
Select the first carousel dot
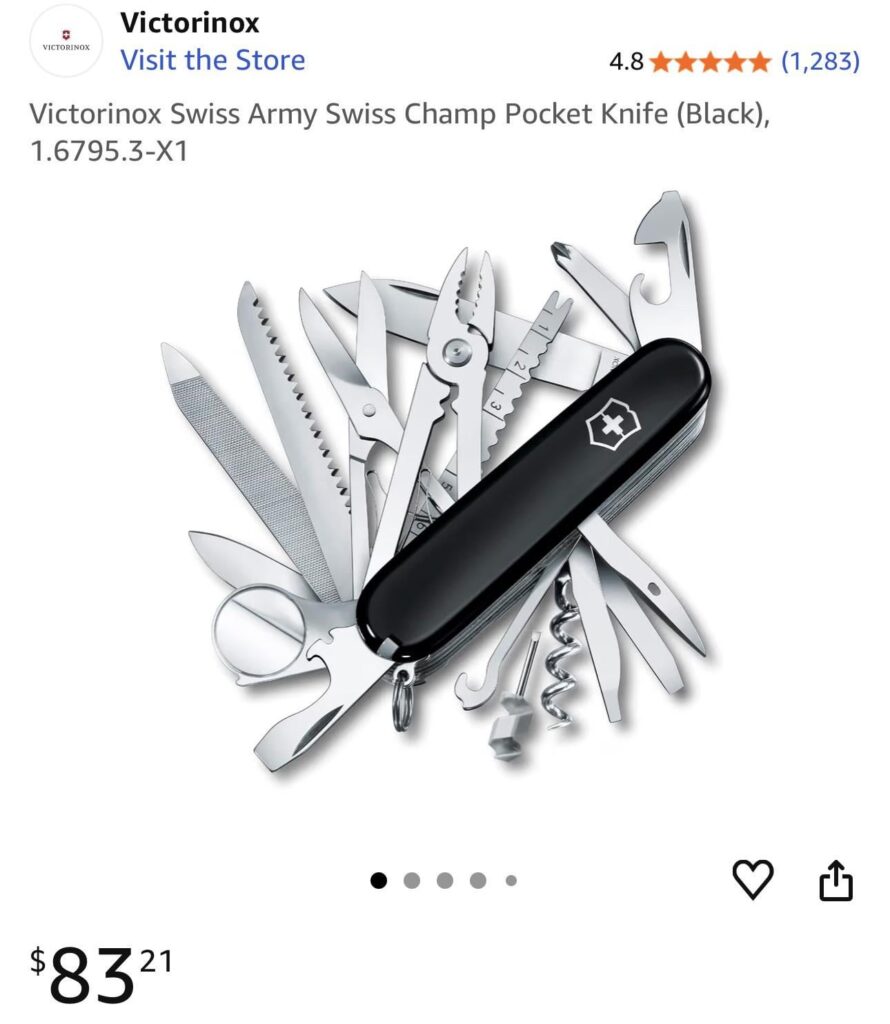point(378,881)
